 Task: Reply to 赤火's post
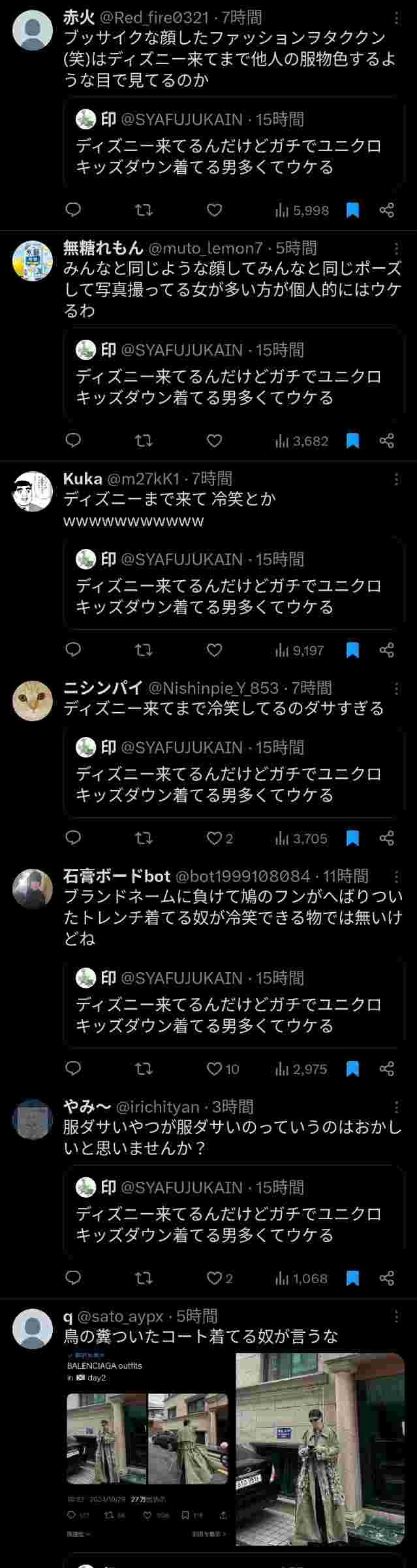74,210
